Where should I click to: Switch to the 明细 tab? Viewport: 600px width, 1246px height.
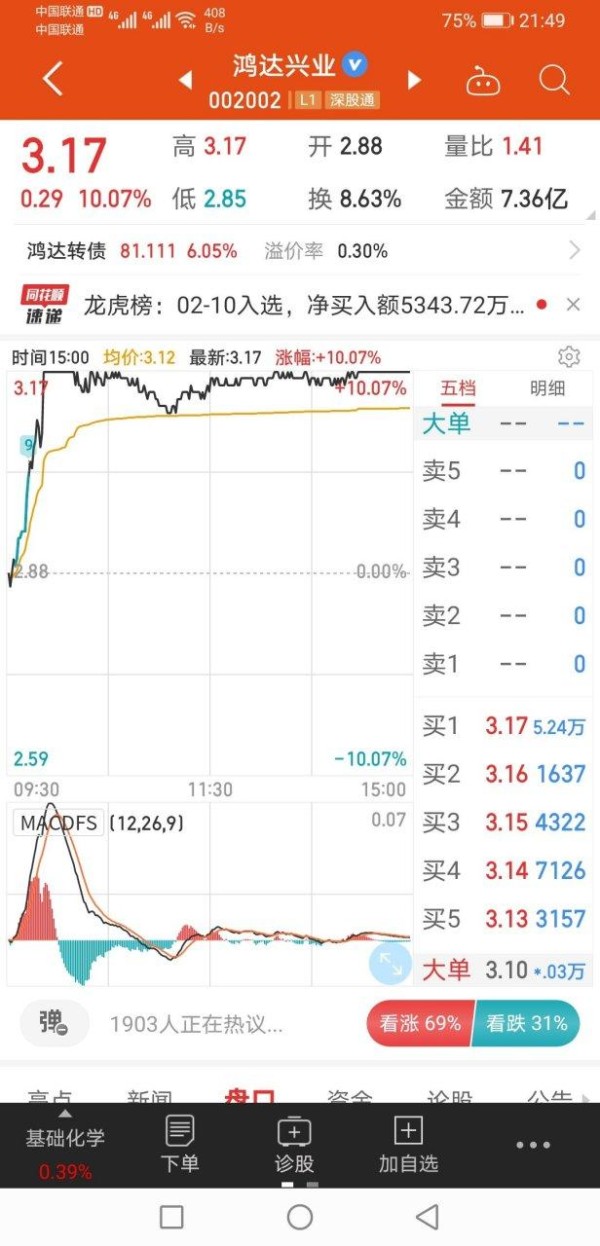[547, 389]
